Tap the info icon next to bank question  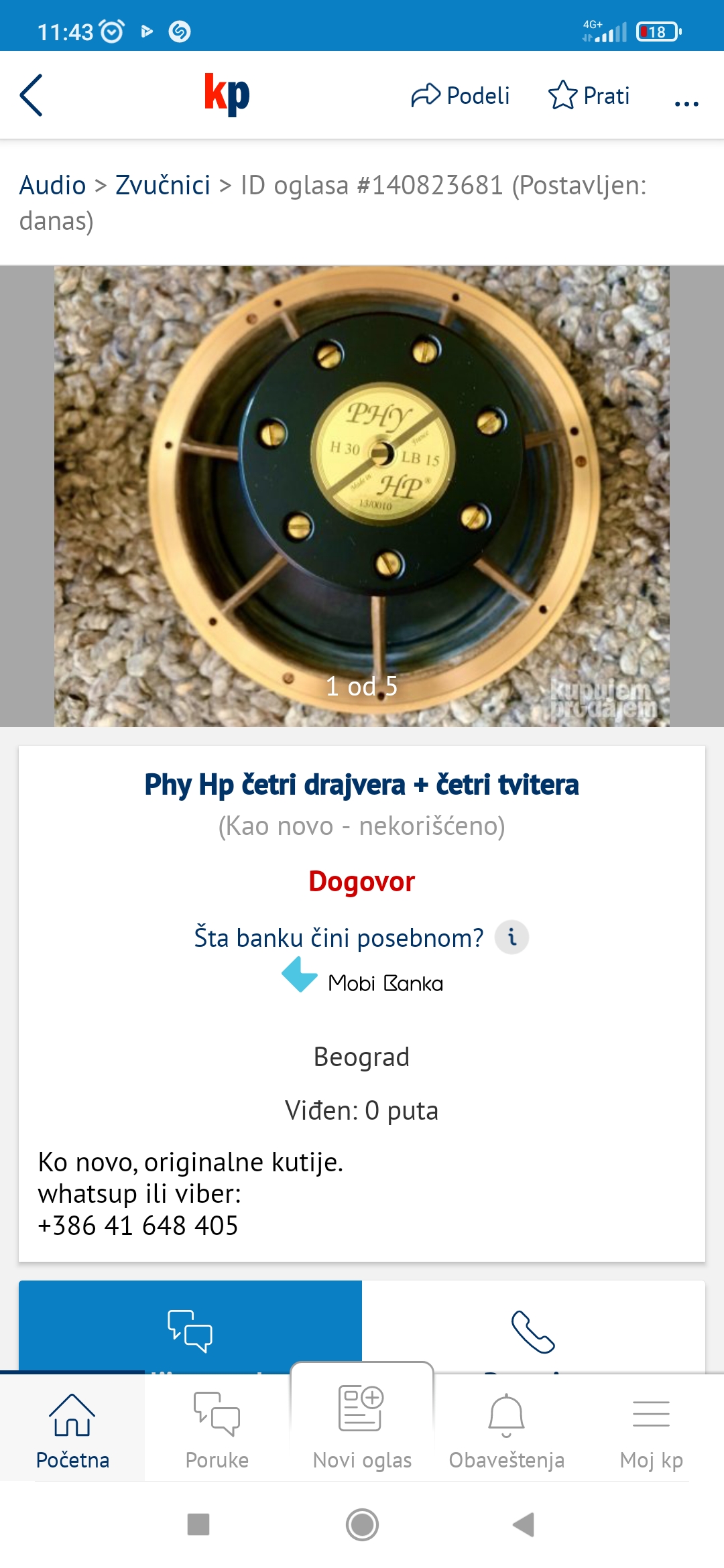pyautogui.click(x=512, y=937)
